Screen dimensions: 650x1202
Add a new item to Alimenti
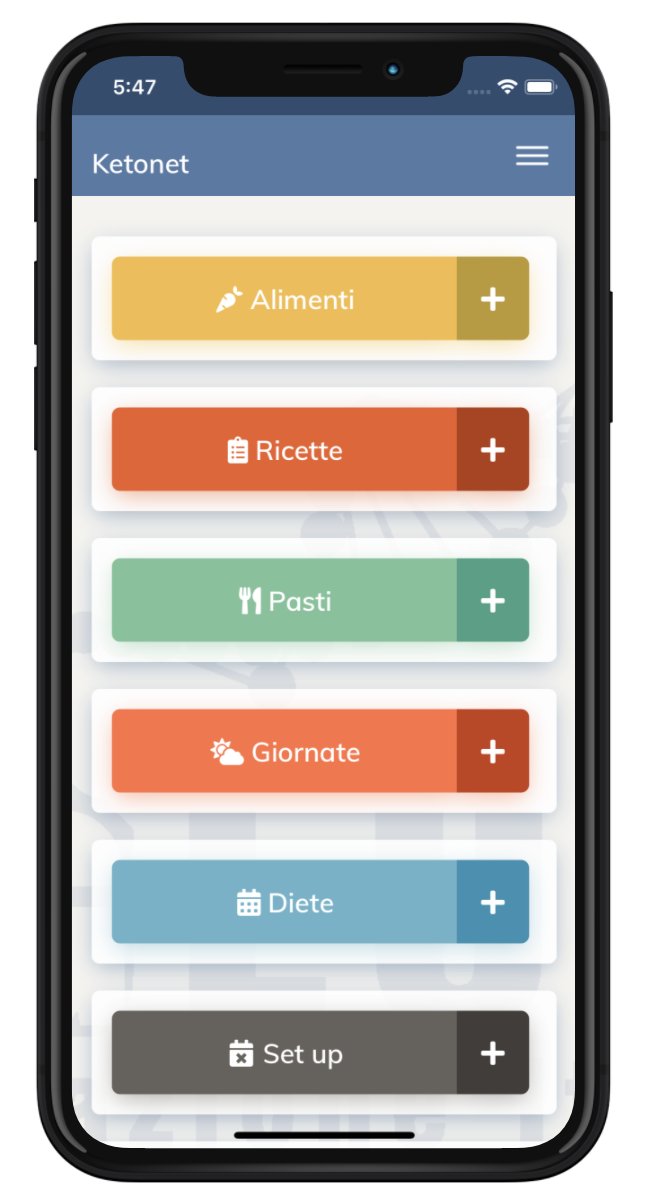tap(492, 299)
